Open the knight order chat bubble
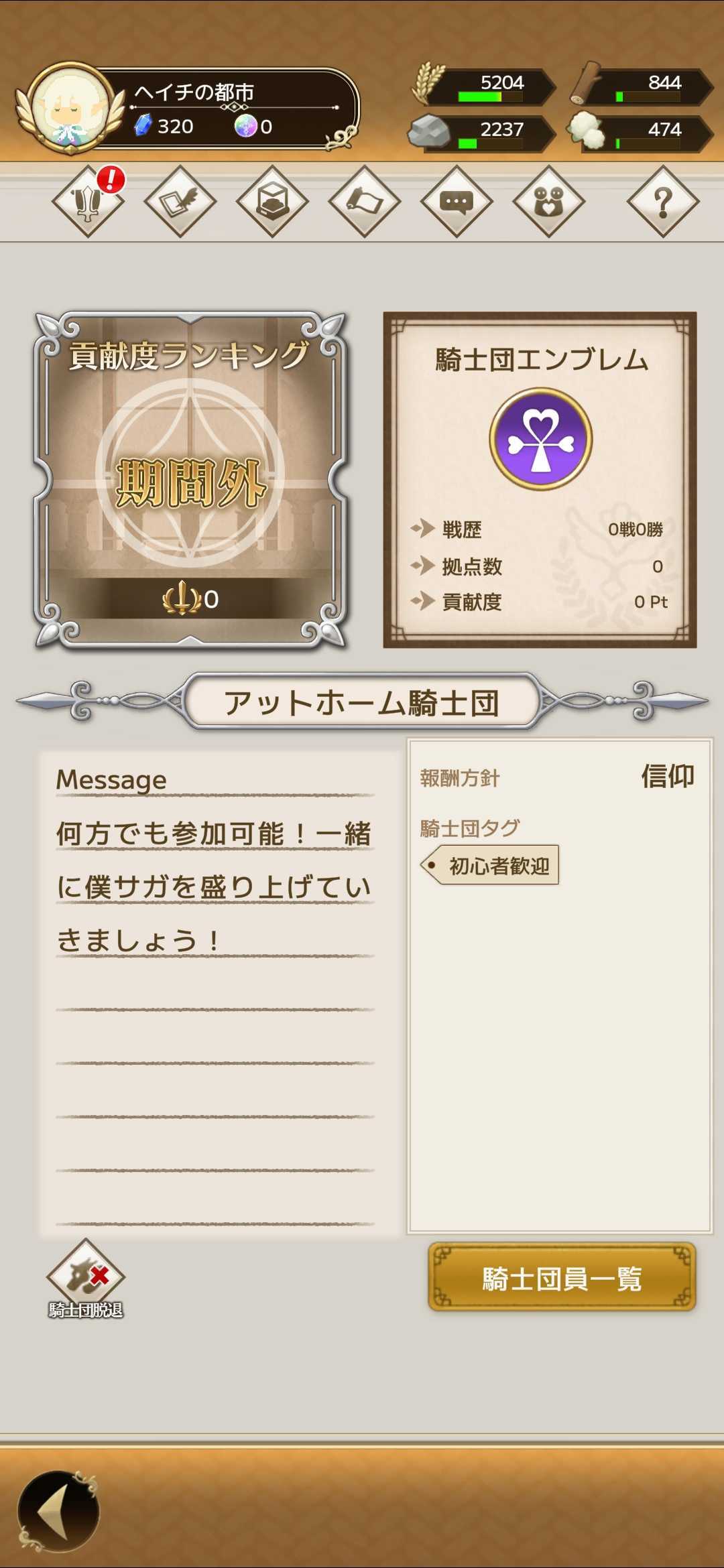 457,202
